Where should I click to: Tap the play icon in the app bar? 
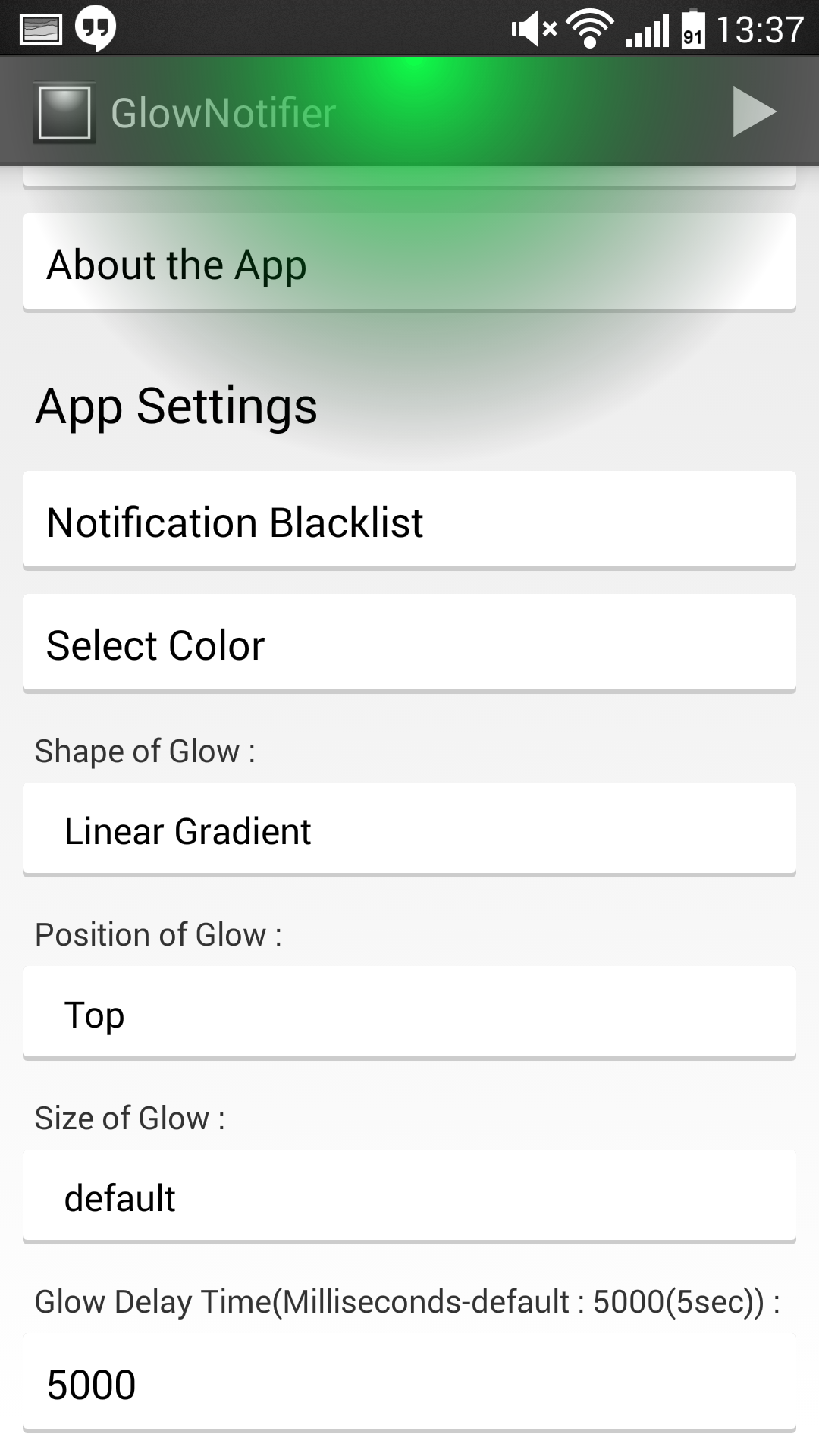754,112
